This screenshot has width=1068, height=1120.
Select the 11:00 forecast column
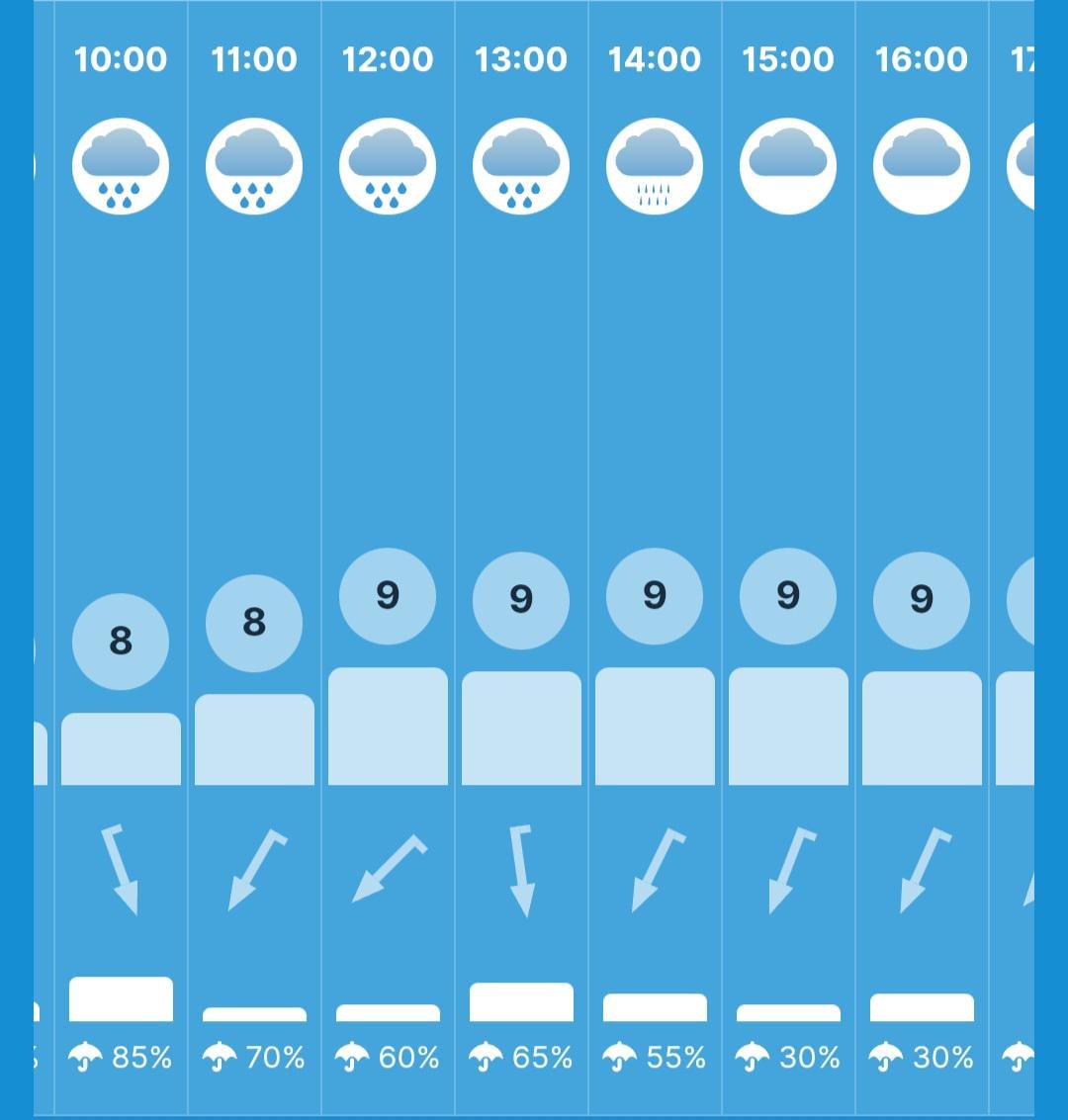pyautogui.click(x=254, y=558)
